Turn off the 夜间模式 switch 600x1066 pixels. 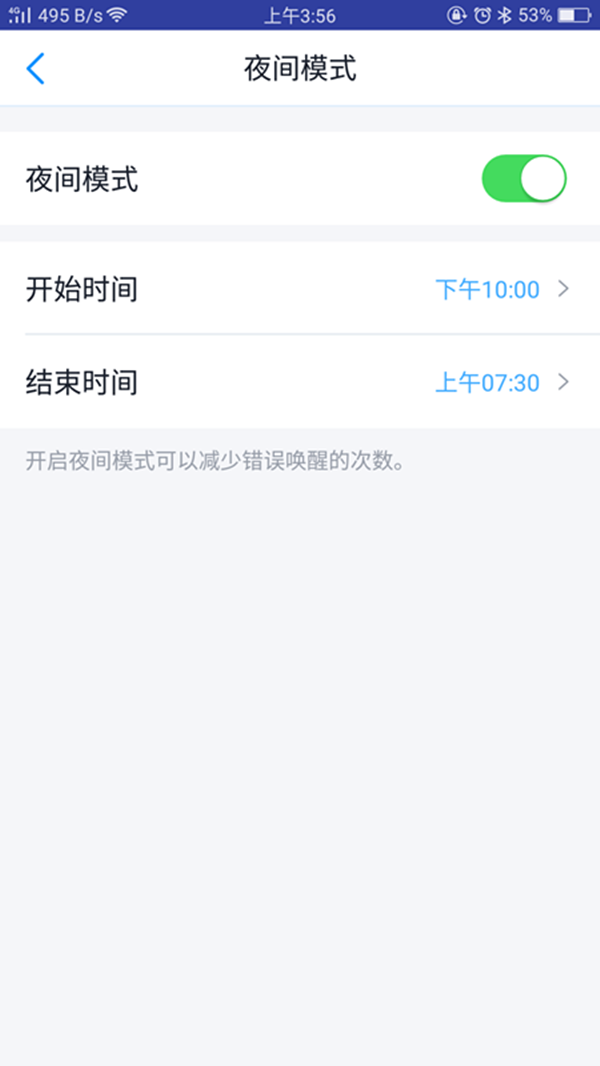pos(524,180)
